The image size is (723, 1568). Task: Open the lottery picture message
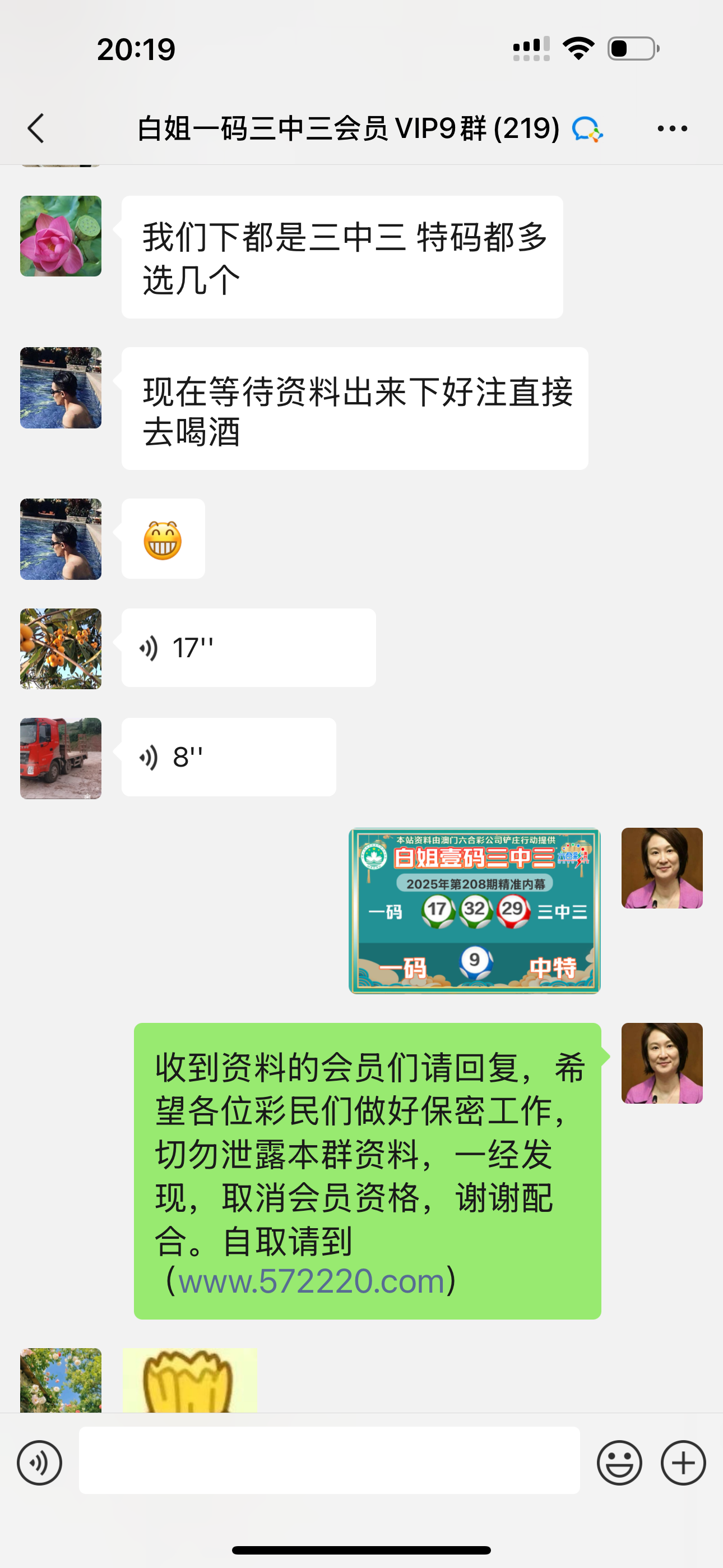[x=474, y=911]
